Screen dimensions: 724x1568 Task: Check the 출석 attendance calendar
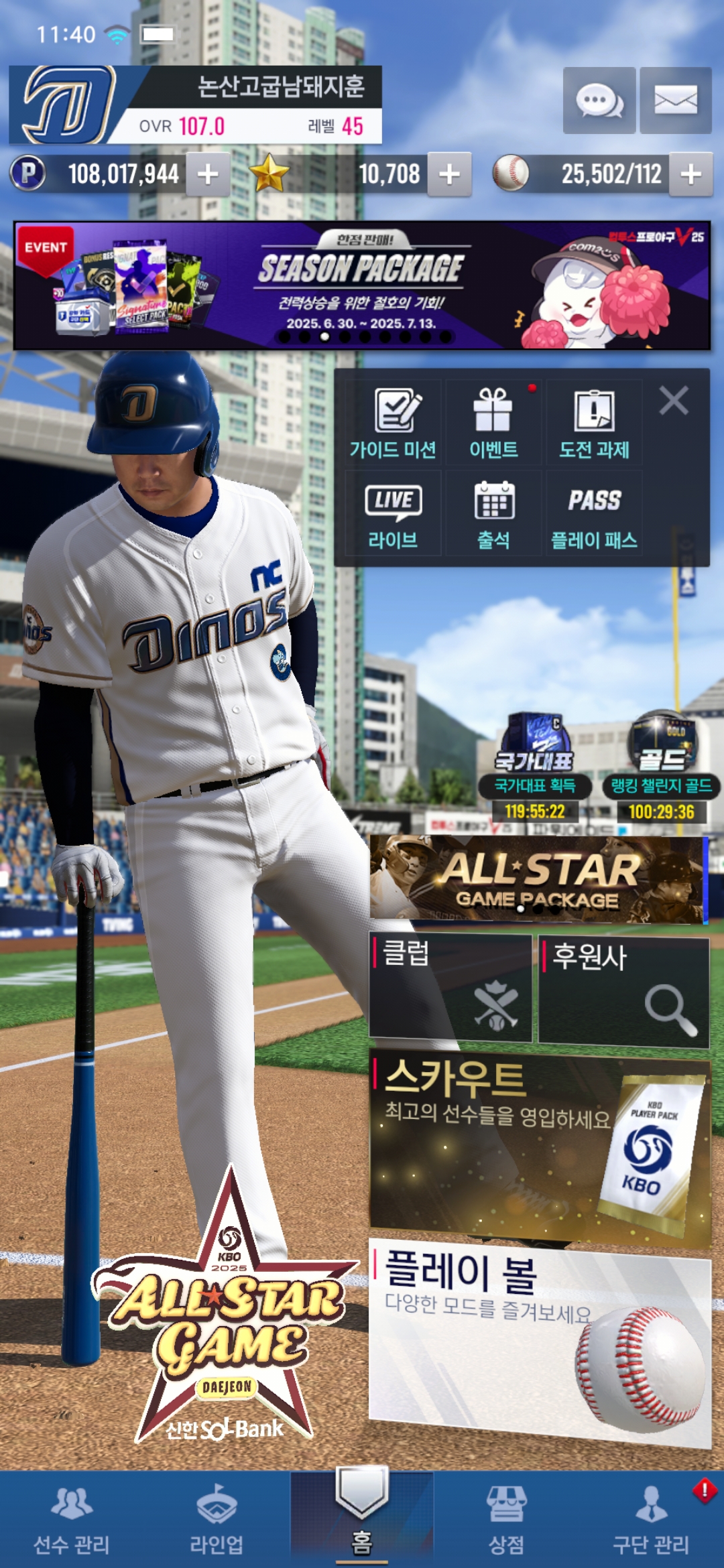[x=493, y=513]
